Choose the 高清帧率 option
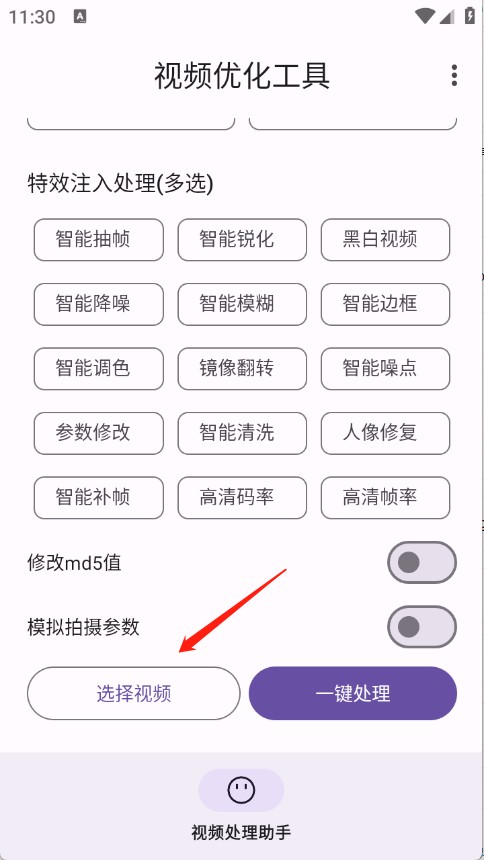This screenshot has width=484, height=860. (x=385, y=497)
